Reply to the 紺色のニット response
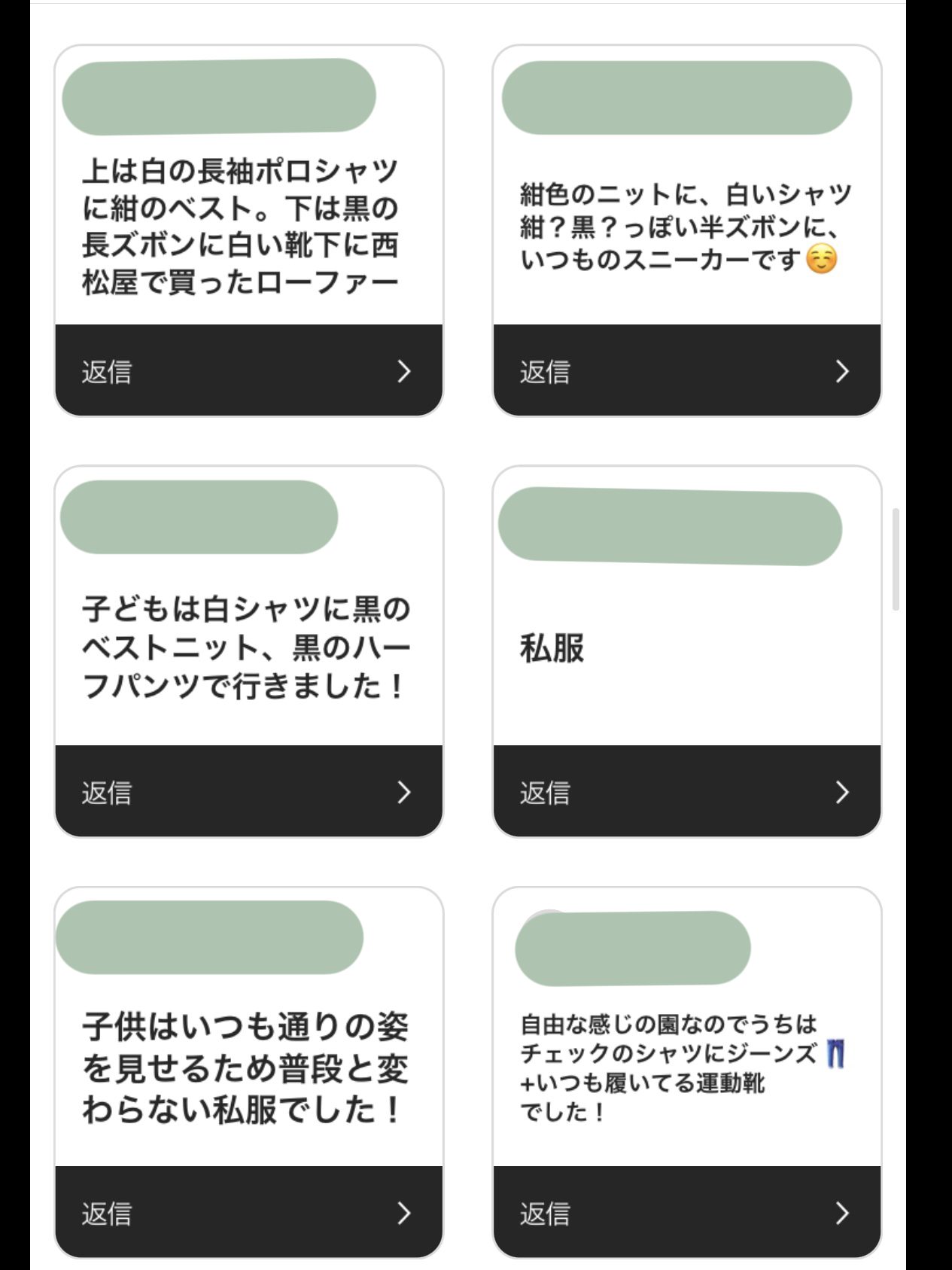The image size is (952, 1270). tap(686, 371)
